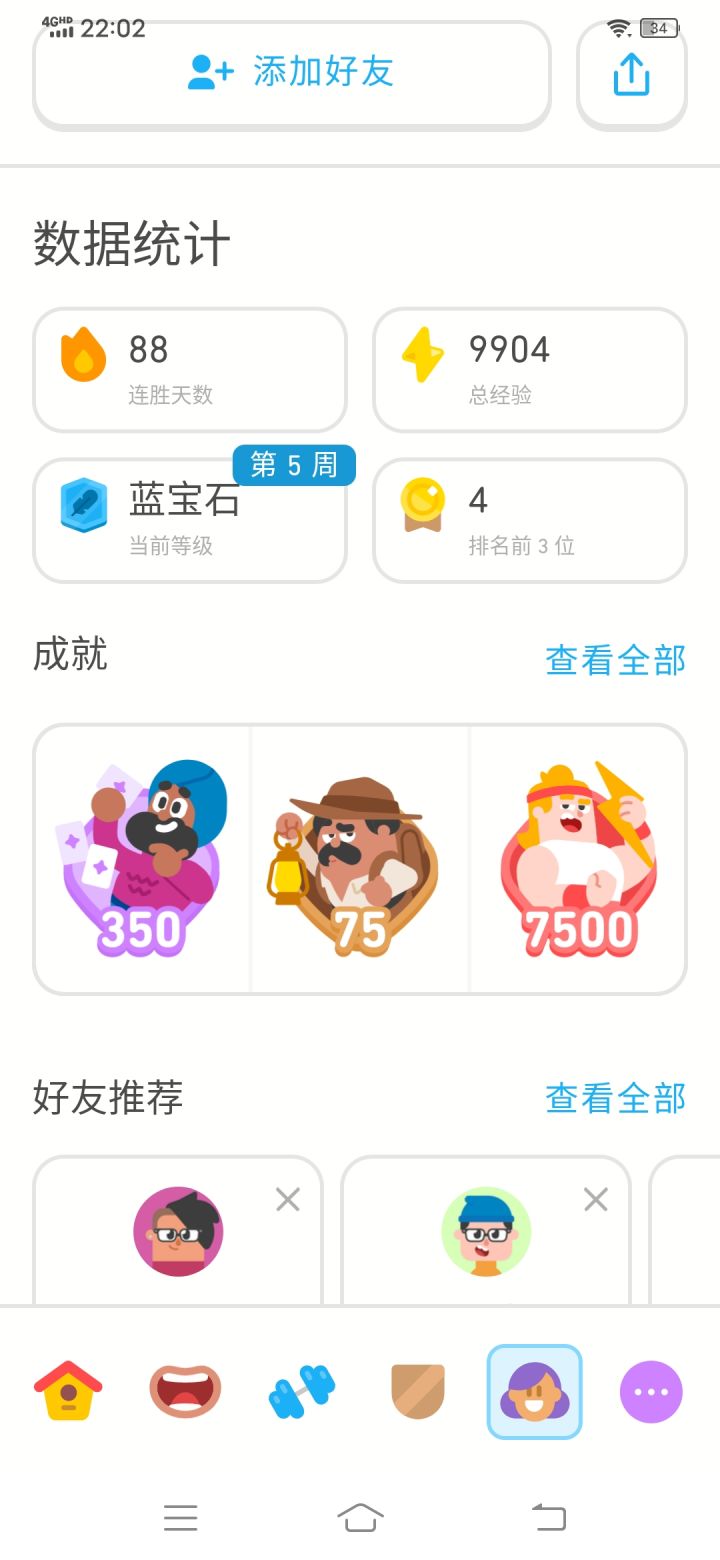The image size is (720, 1560).
Task: Tap the 添加好友 button
Action: 291,72
